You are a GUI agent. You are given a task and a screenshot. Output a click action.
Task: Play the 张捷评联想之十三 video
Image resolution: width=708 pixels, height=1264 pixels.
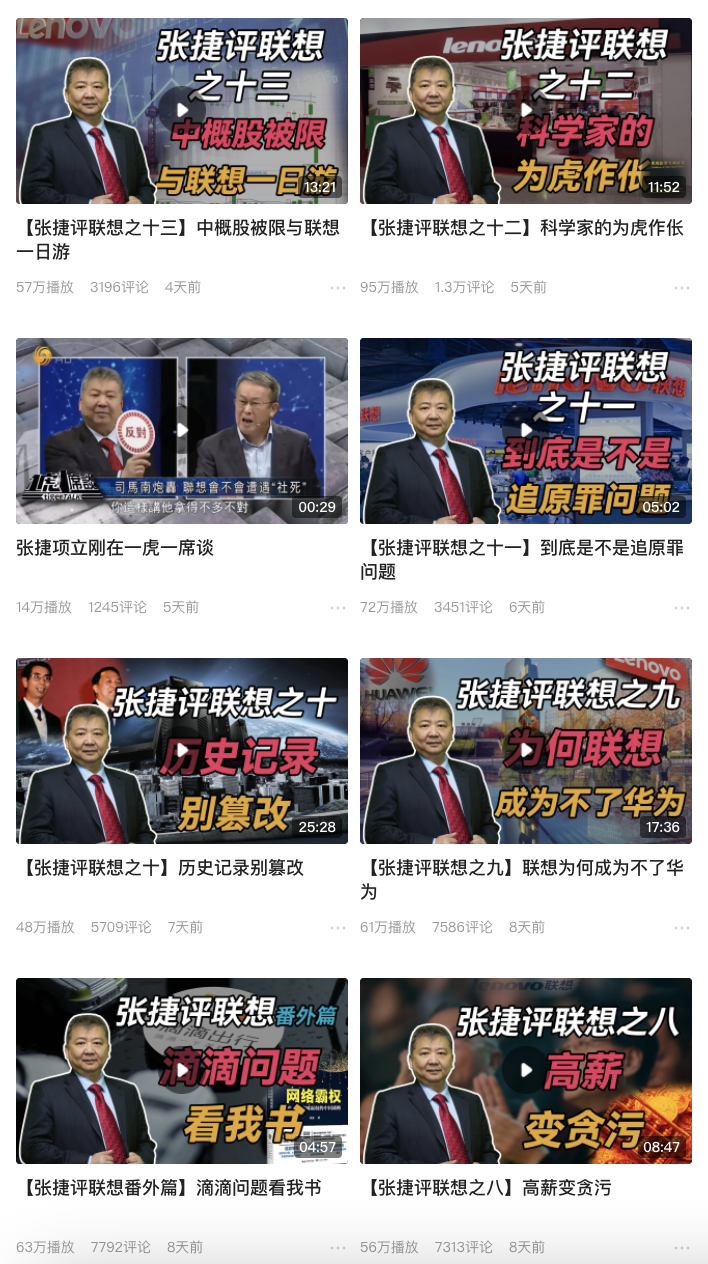tap(182, 111)
